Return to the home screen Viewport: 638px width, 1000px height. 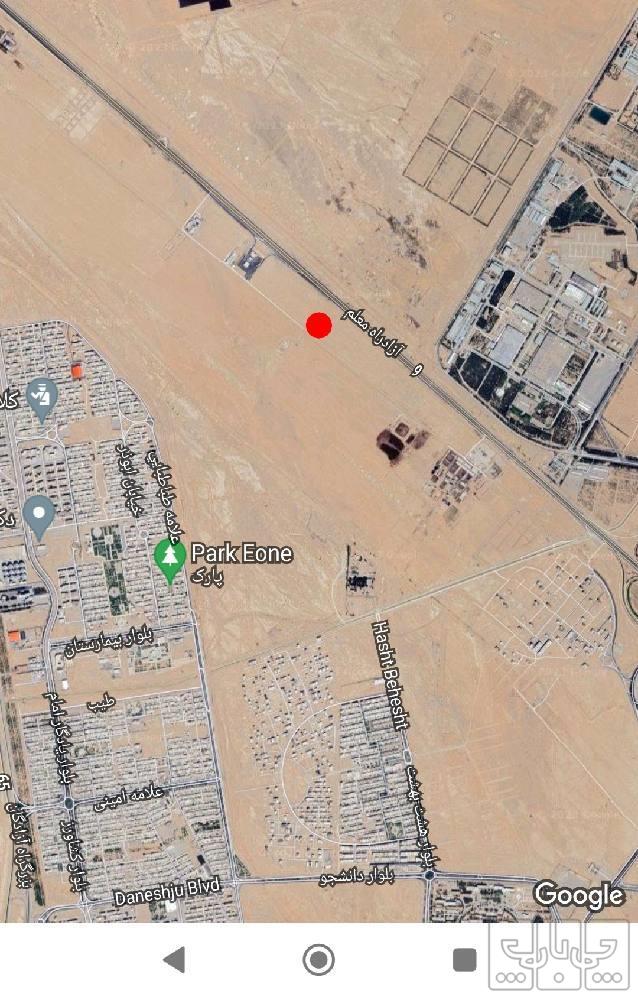(x=318, y=960)
